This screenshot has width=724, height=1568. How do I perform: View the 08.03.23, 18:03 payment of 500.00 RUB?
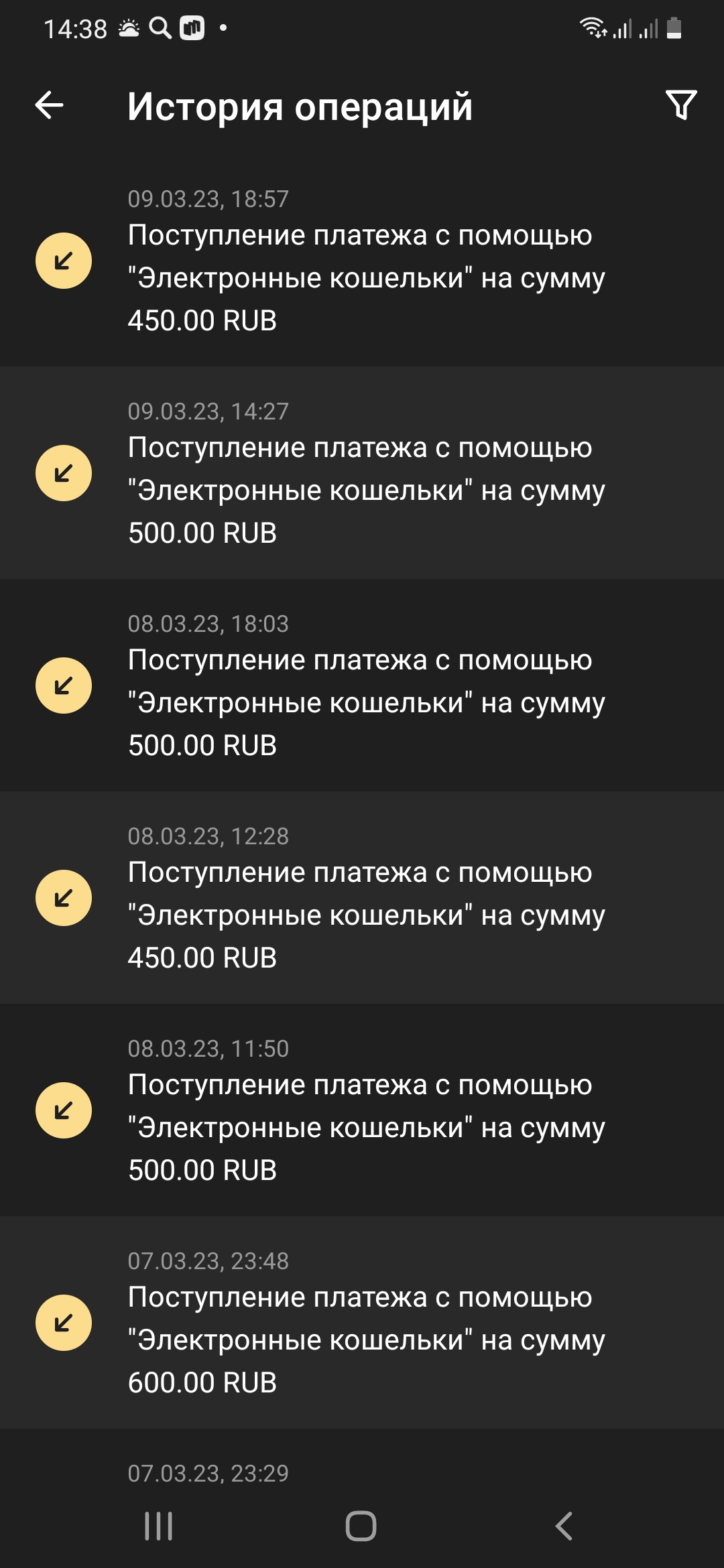pyautogui.click(x=362, y=685)
